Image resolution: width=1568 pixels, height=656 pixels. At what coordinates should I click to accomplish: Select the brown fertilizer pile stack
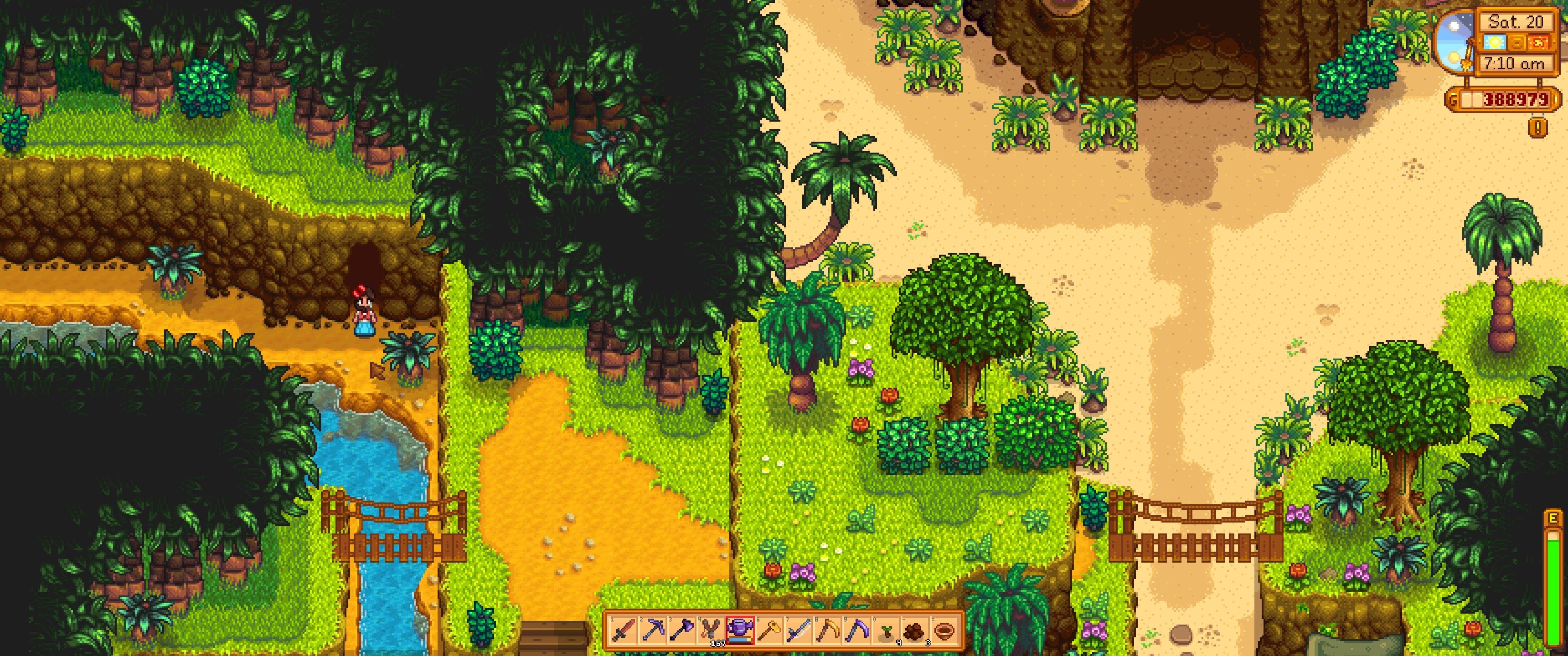click(915, 630)
